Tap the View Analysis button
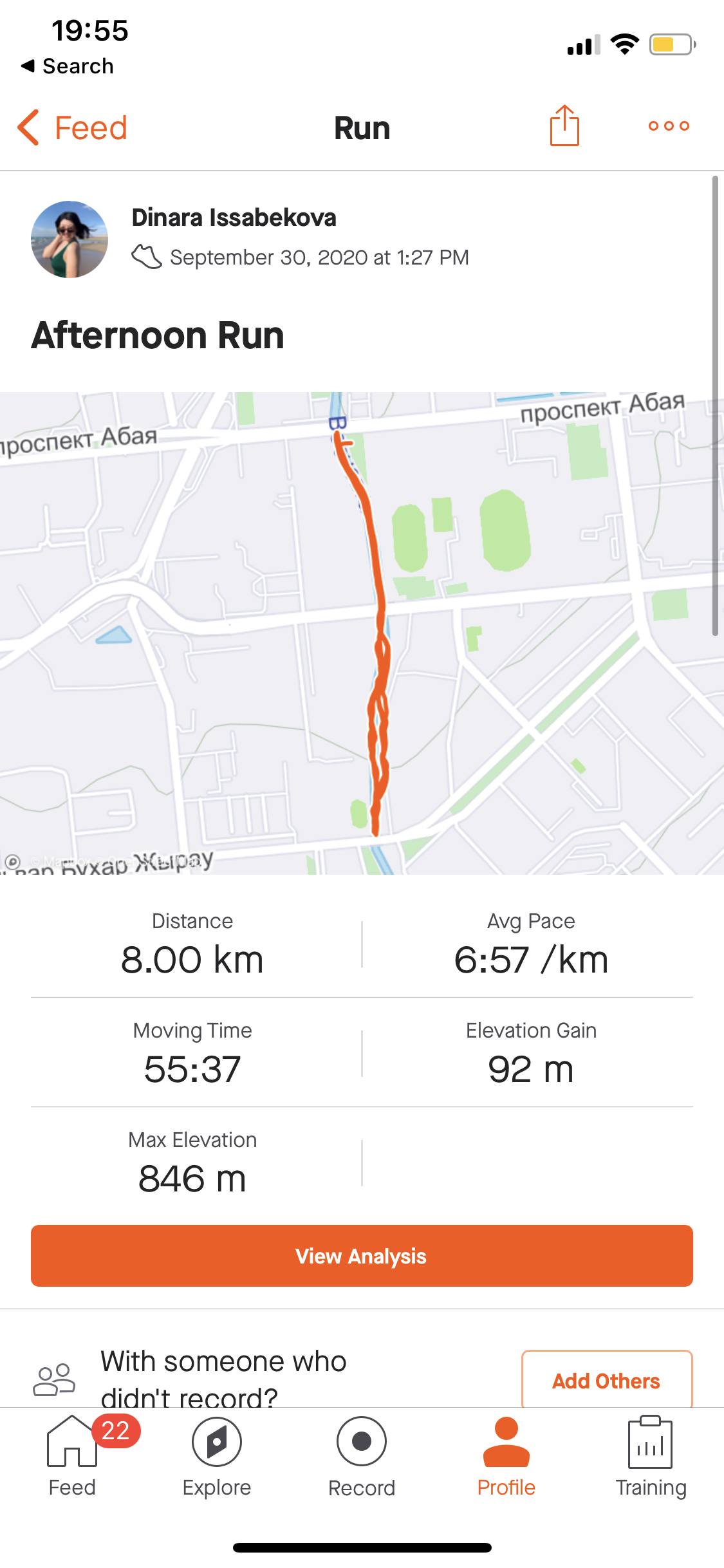The height and width of the screenshot is (1568, 724). point(362,1256)
